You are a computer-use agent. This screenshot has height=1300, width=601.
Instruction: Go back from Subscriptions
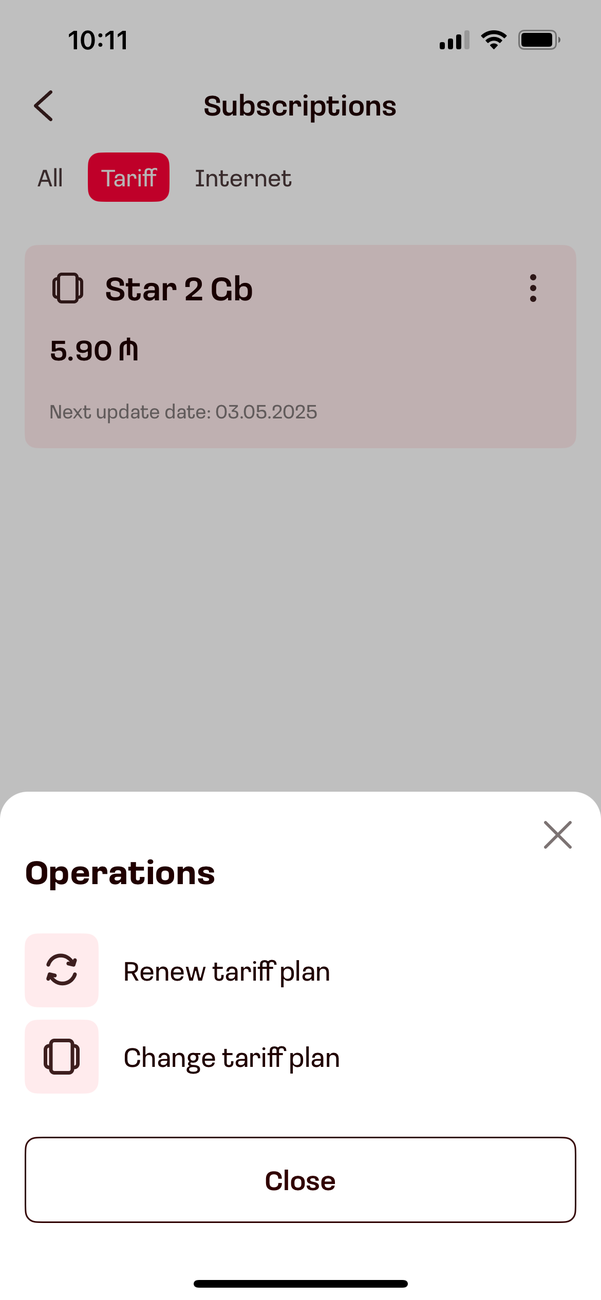(x=43, y=106)
